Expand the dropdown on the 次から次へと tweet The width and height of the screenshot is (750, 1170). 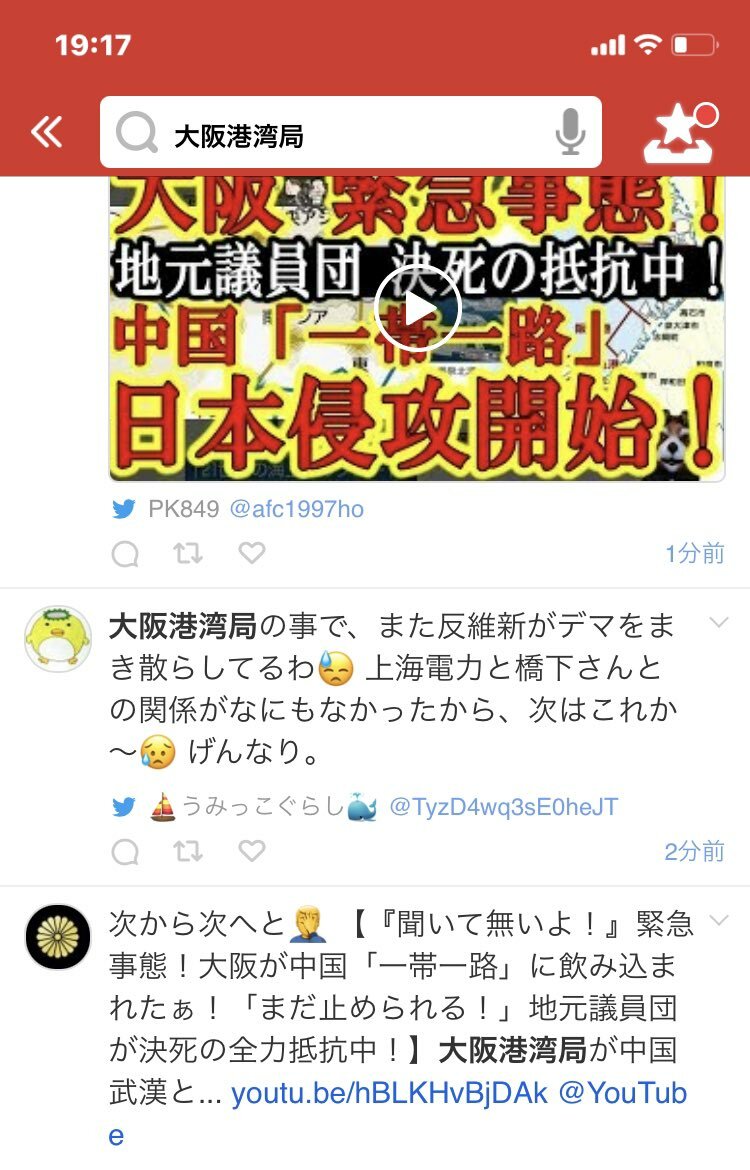pos(719,921)
